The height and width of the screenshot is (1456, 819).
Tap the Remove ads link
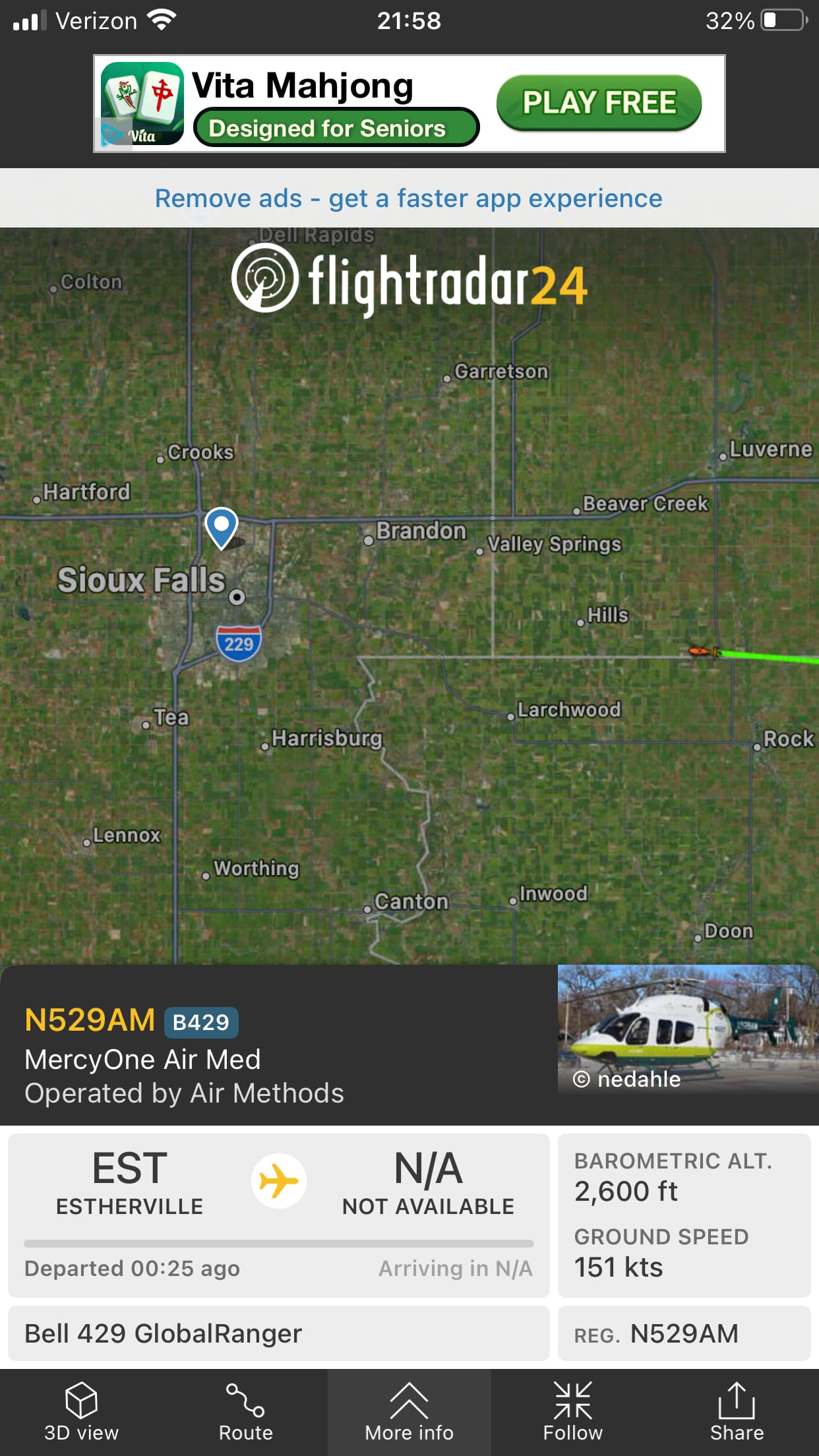tap(409, 198)
